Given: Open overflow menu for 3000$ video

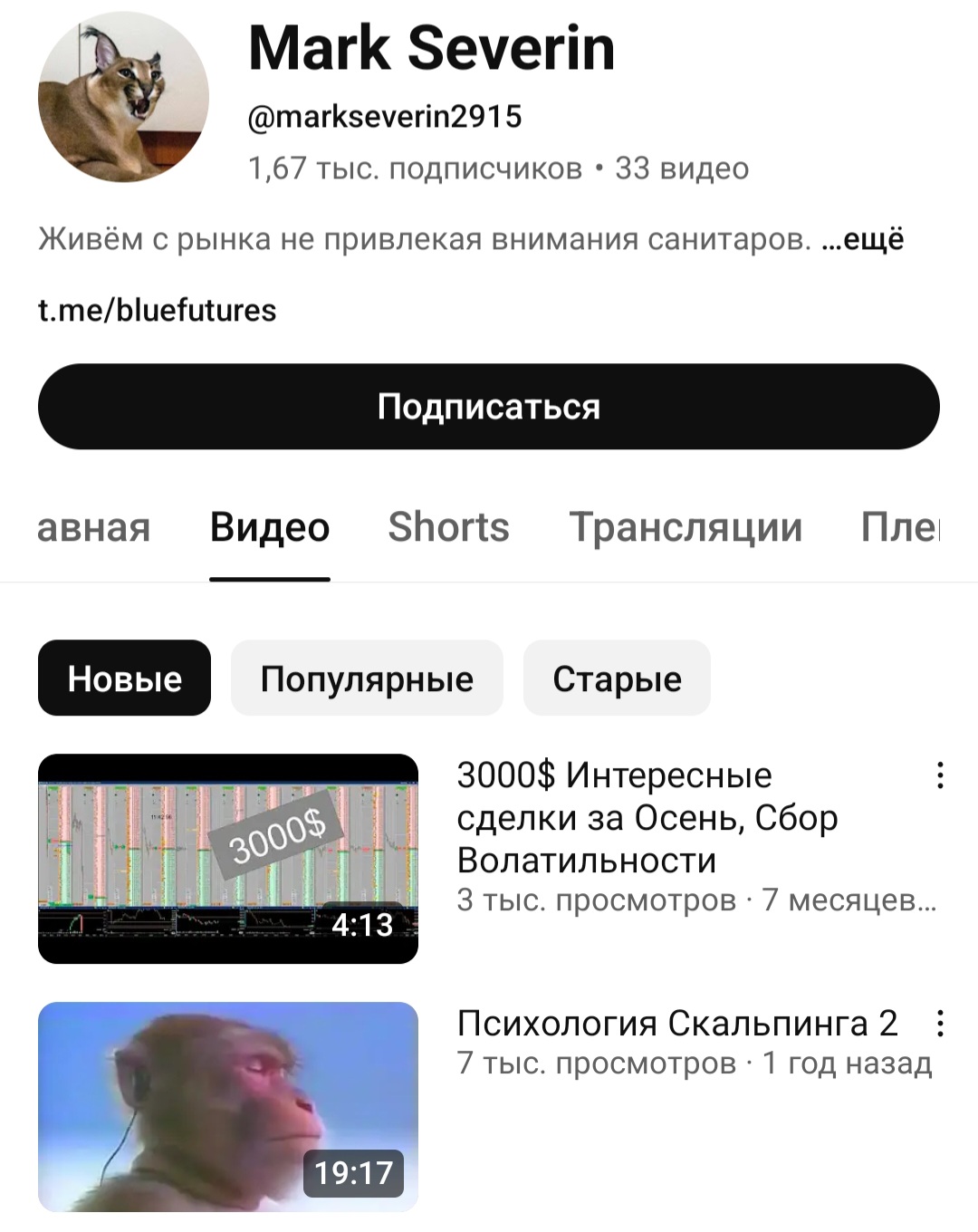Looking at the screenshot, I should (940, 775).
